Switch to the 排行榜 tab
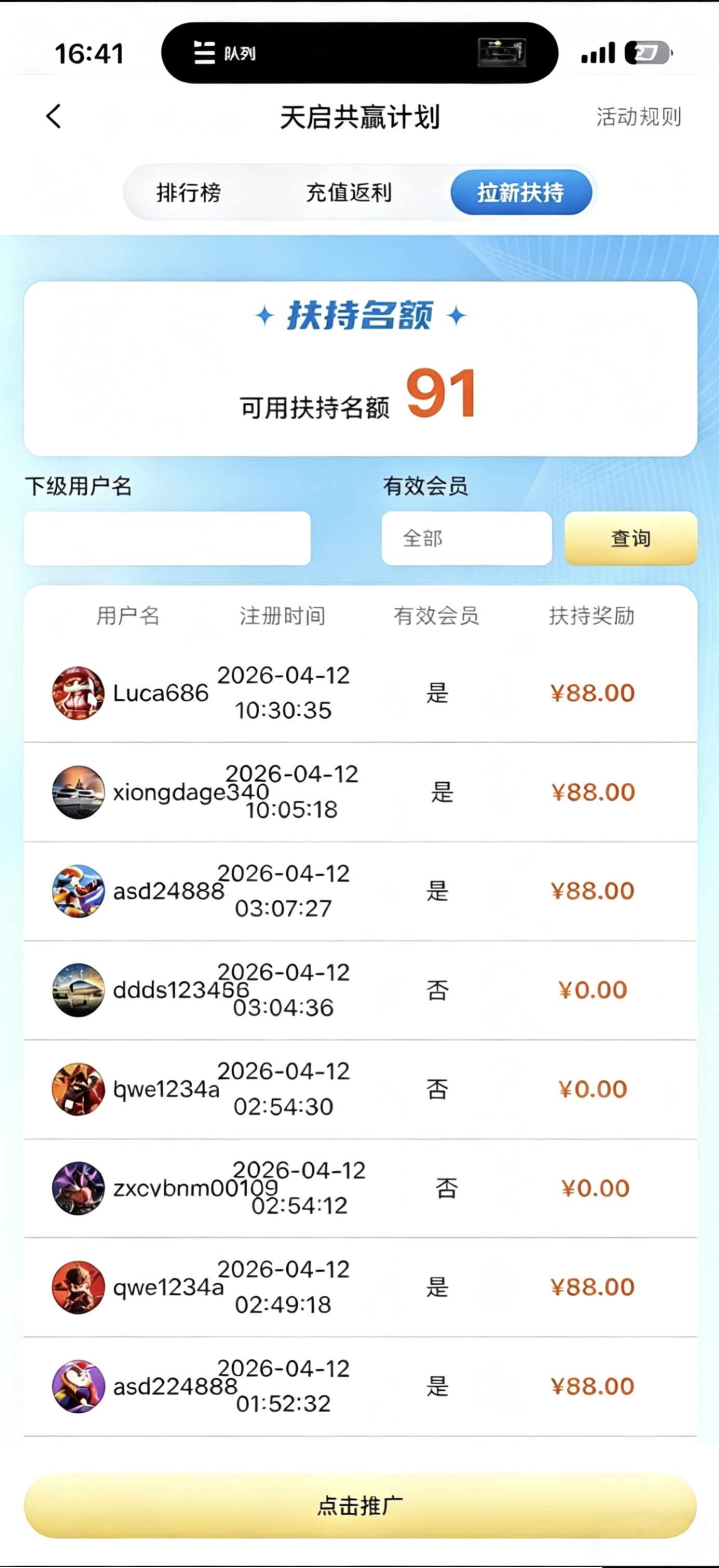 click(189, 193)
